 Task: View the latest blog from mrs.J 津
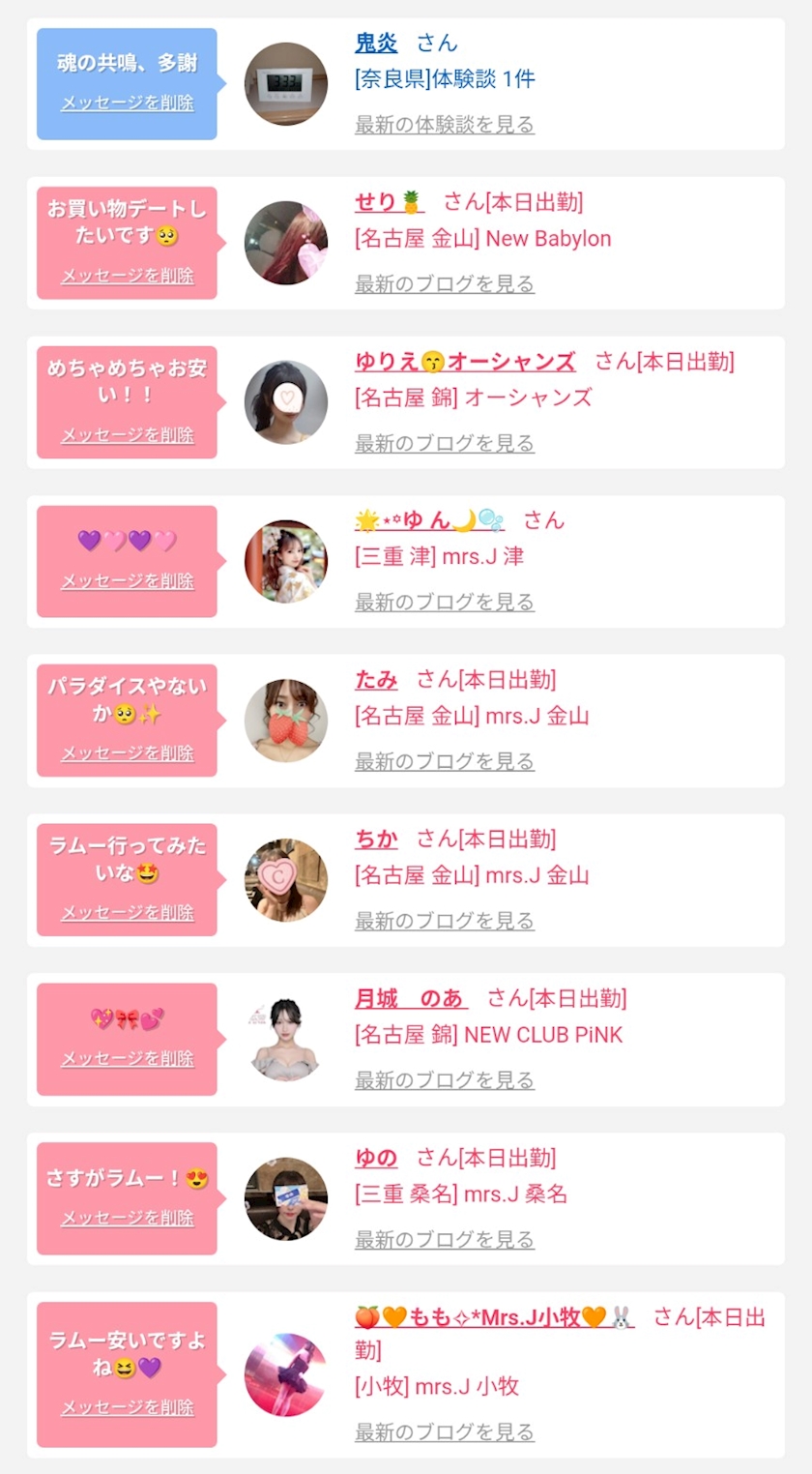pyautogui.click(x=445, y=603)
